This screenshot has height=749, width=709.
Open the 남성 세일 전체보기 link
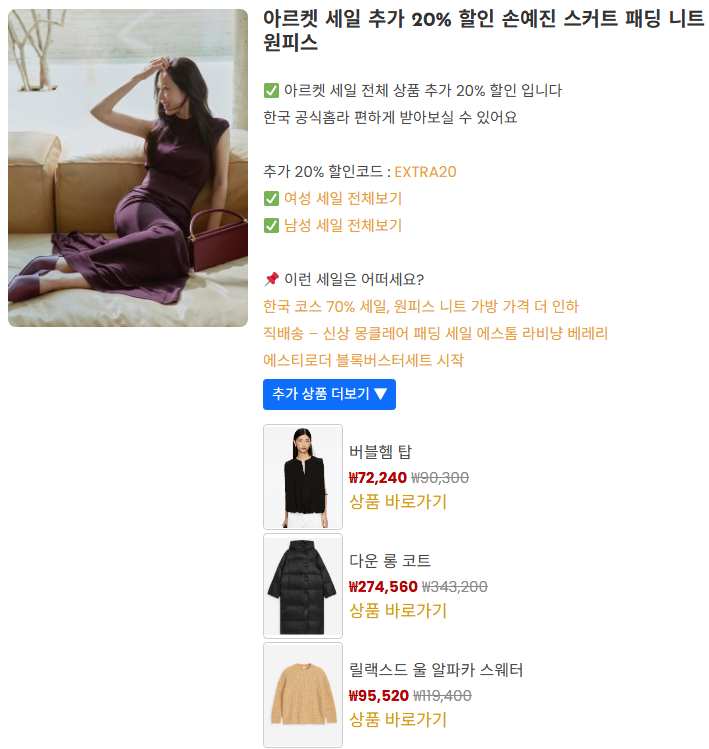(x=342, y=226)
